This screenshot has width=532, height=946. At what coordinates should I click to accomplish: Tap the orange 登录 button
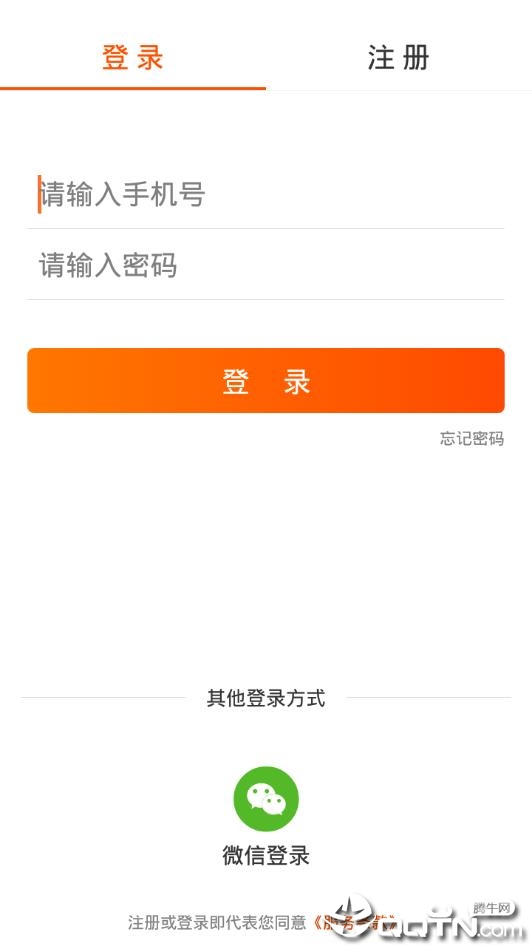pos(266,381)
